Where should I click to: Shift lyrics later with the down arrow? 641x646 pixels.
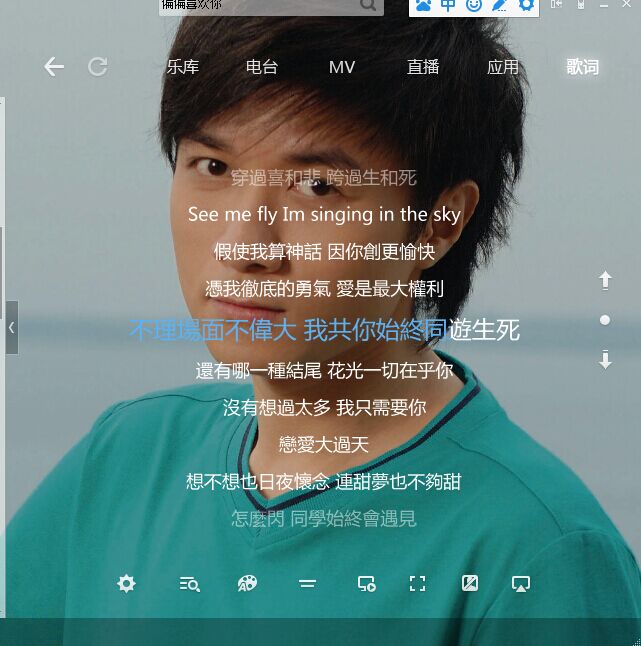[605, 359]
